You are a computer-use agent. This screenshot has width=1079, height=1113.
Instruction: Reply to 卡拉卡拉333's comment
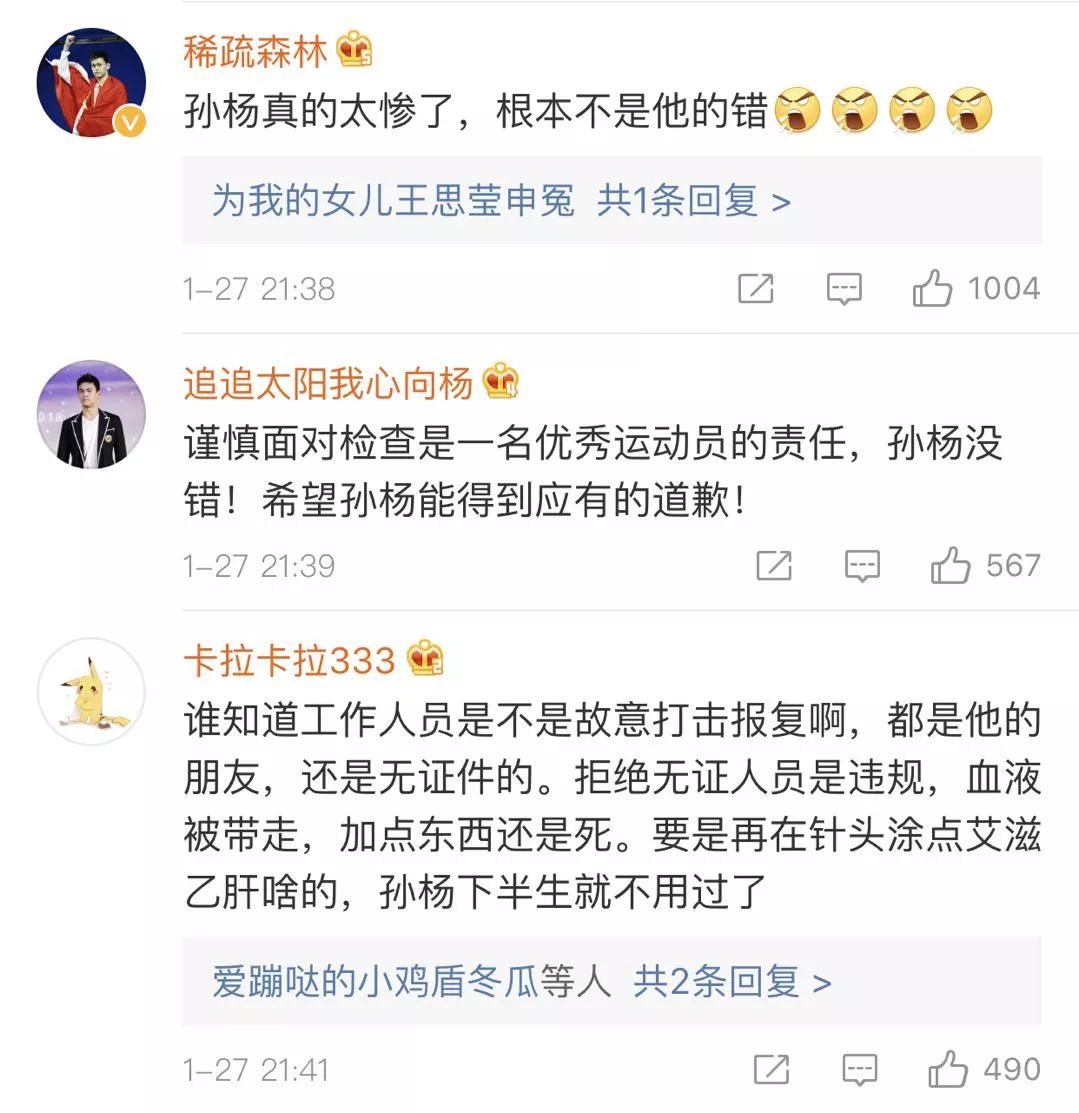[858, 1071]
